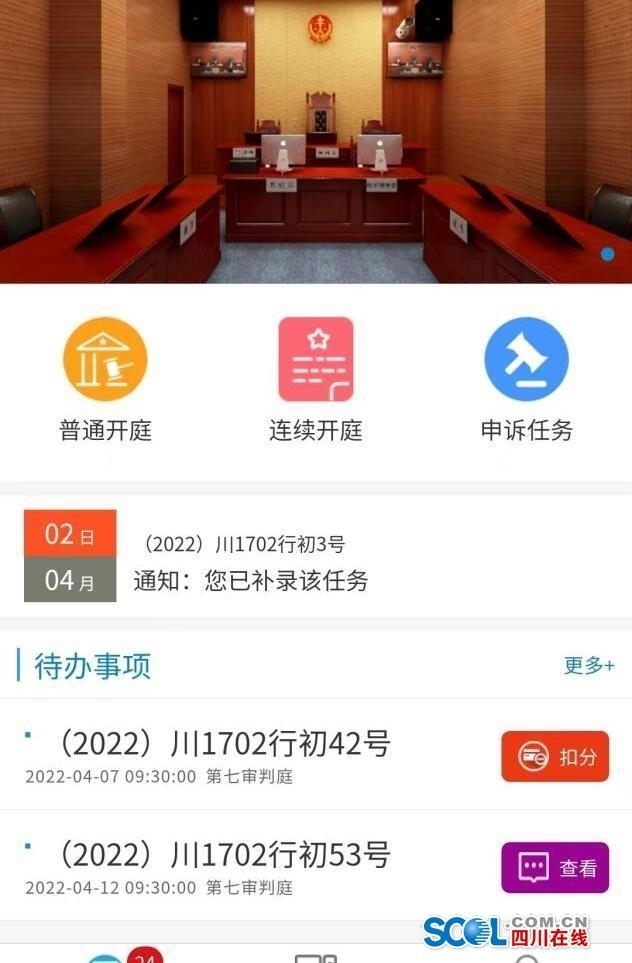This screenshot has height=963, width=632.
Task: Tap 查看 for 川1702行初53号
Action: [555, 868]
